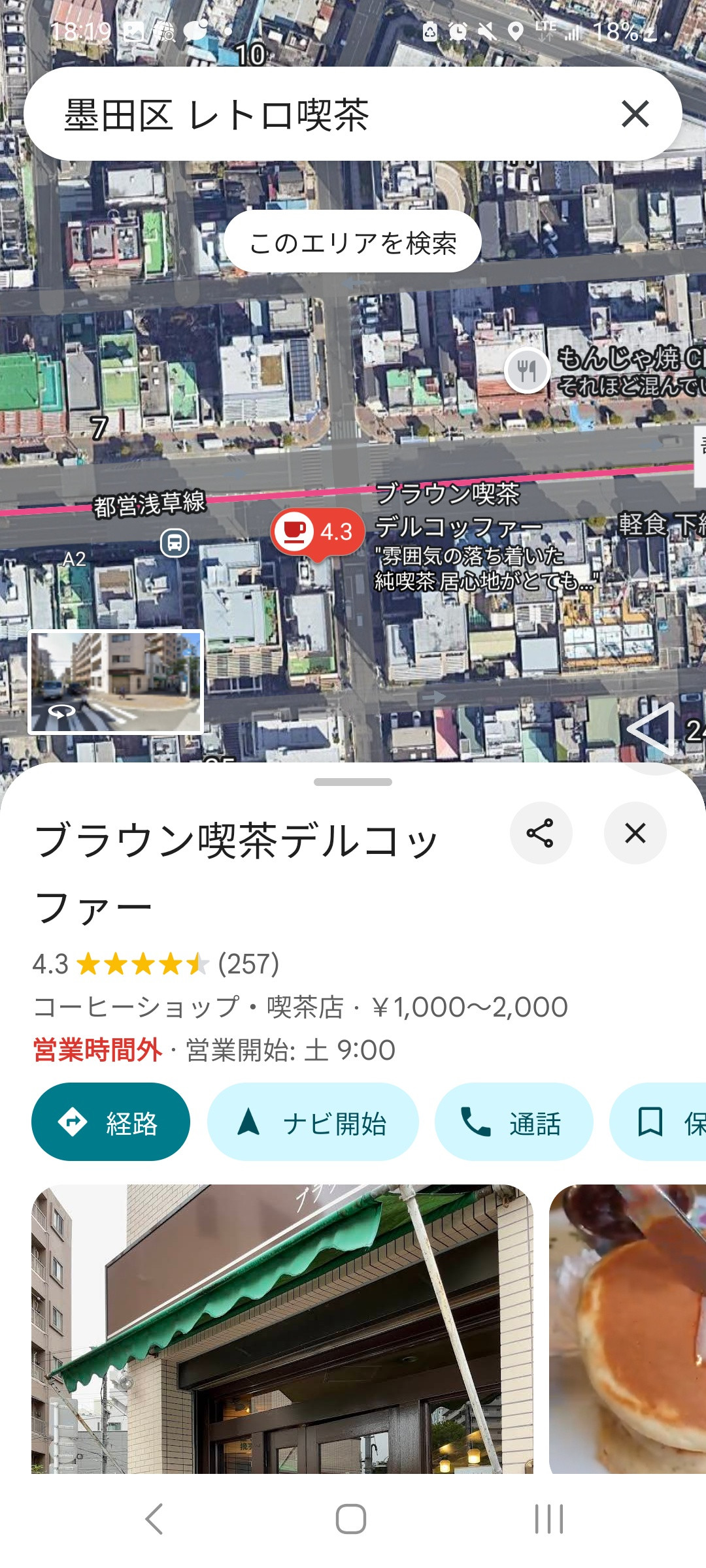Share ブラウン喫茶デルコッファー

click(541, 833)
